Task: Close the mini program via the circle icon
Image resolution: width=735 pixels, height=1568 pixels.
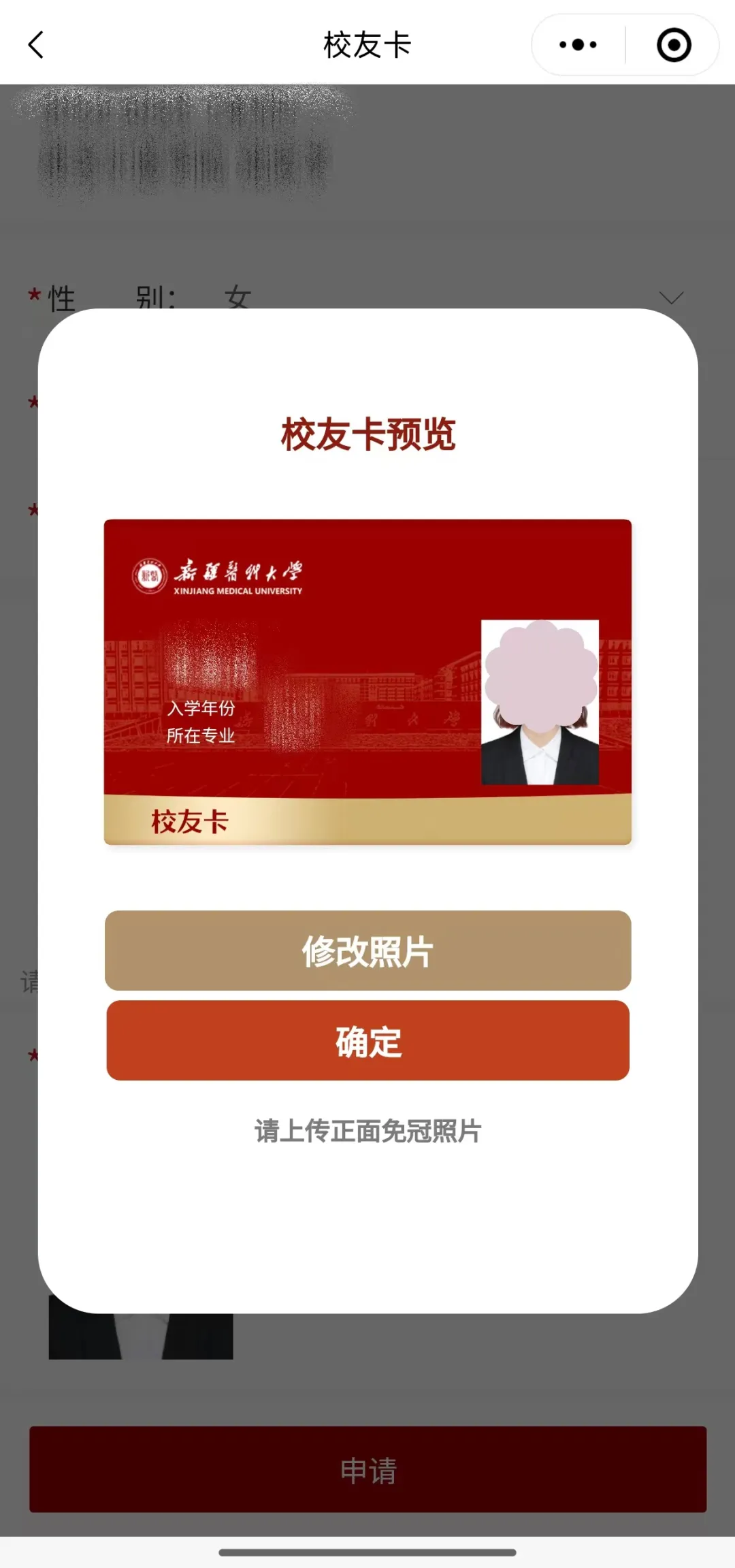Action: coord(673,45)
